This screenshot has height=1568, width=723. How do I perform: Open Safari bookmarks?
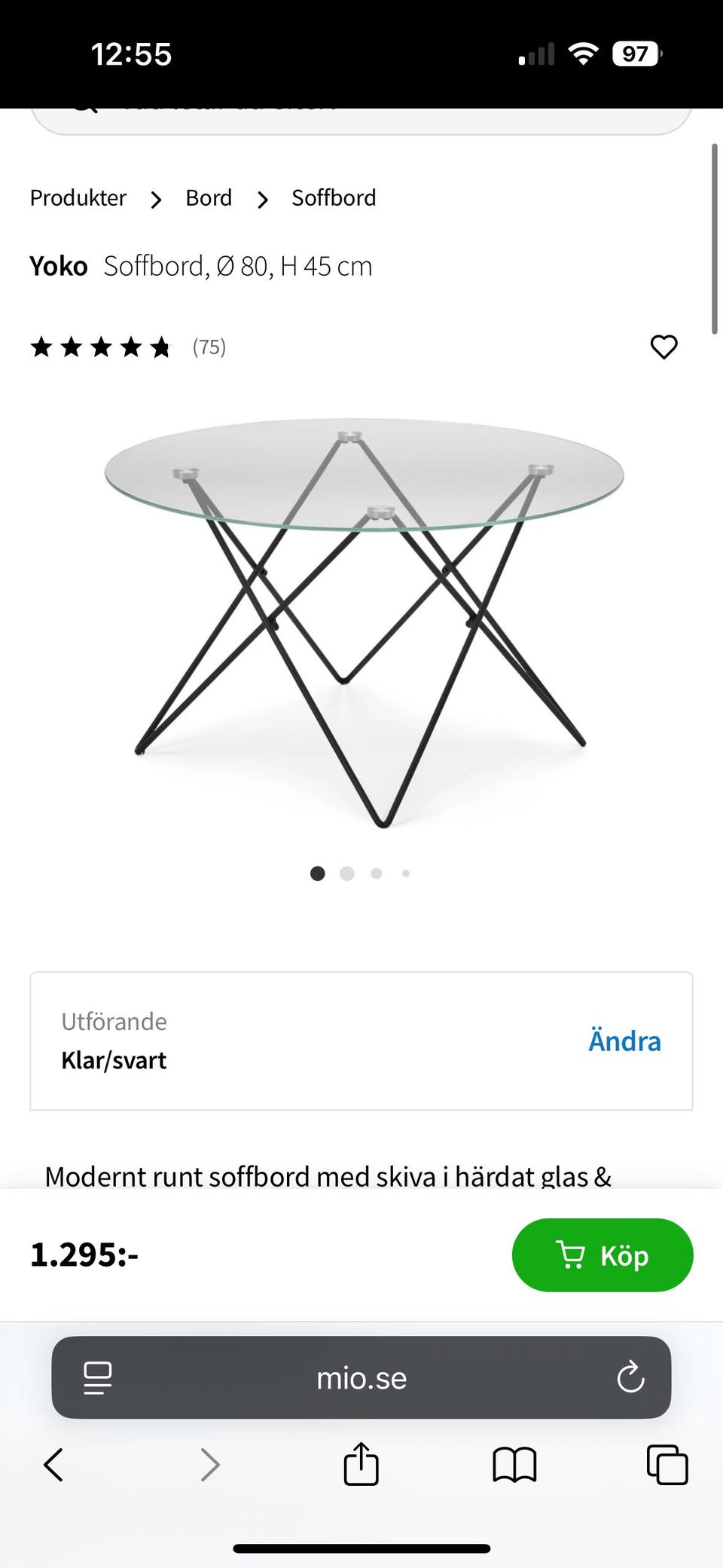514,1464
